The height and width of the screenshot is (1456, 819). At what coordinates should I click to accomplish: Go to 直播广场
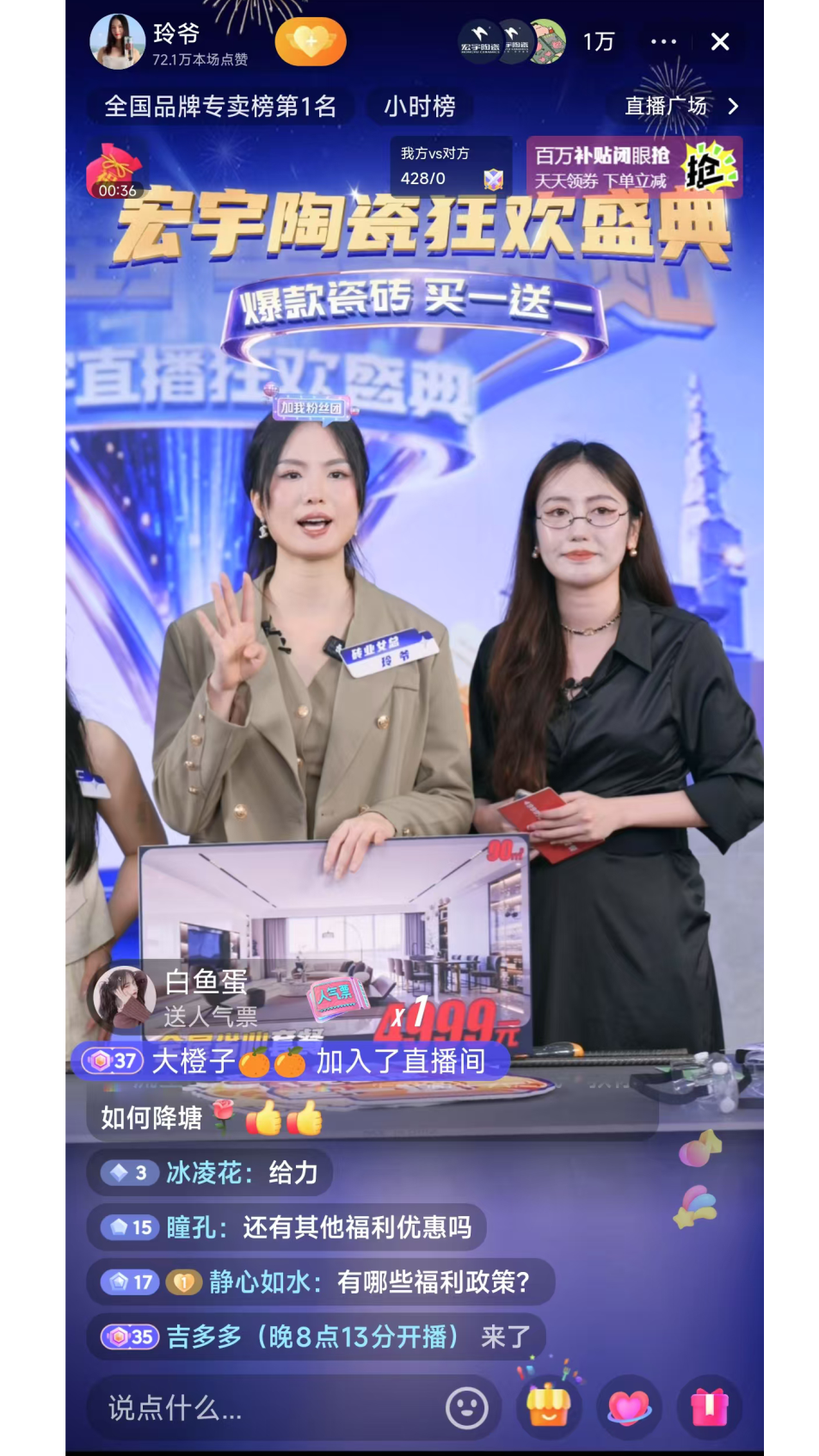coord(680,107)
